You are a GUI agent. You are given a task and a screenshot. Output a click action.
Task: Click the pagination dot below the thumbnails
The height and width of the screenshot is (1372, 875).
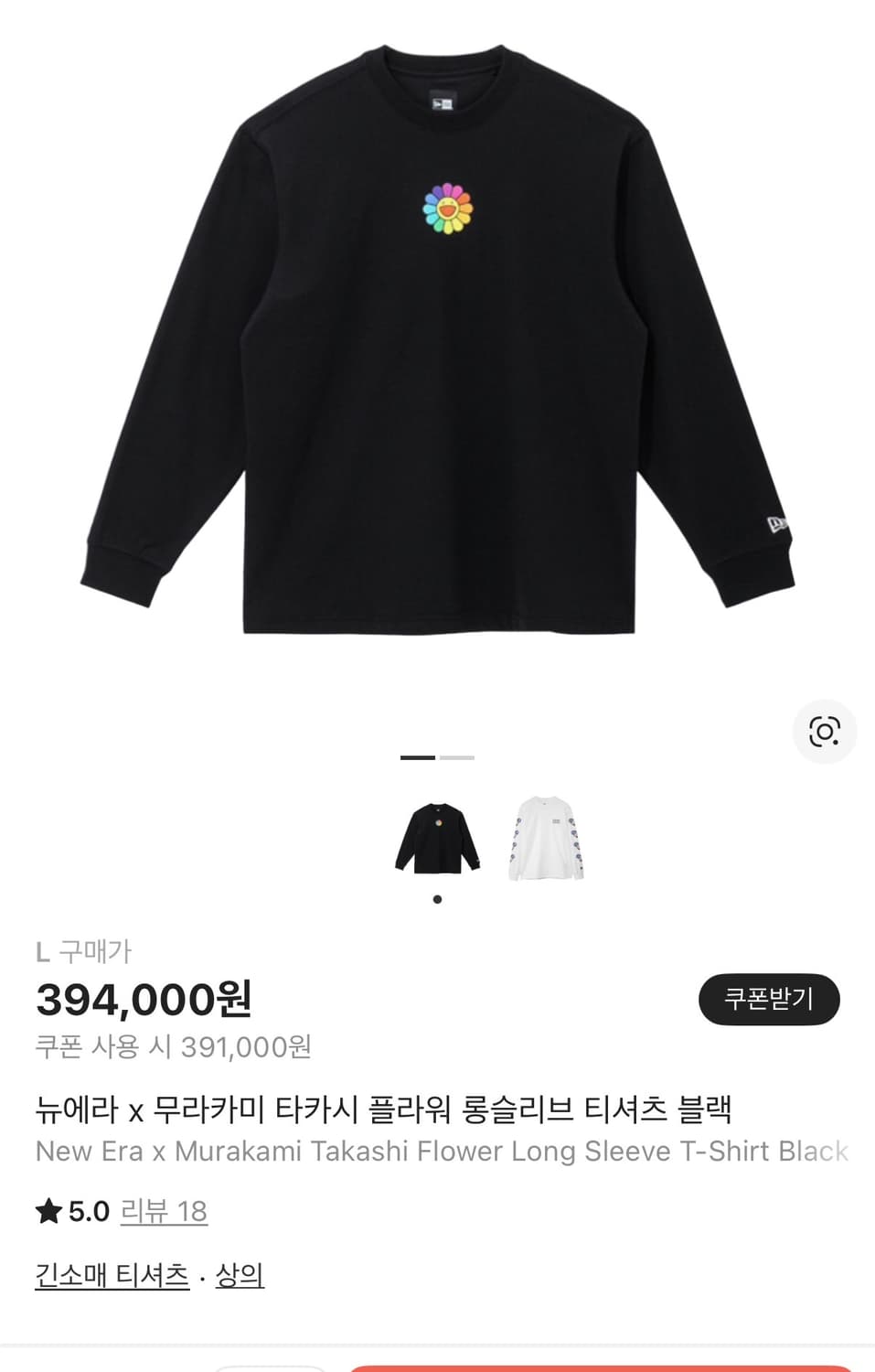click(437, 899)
